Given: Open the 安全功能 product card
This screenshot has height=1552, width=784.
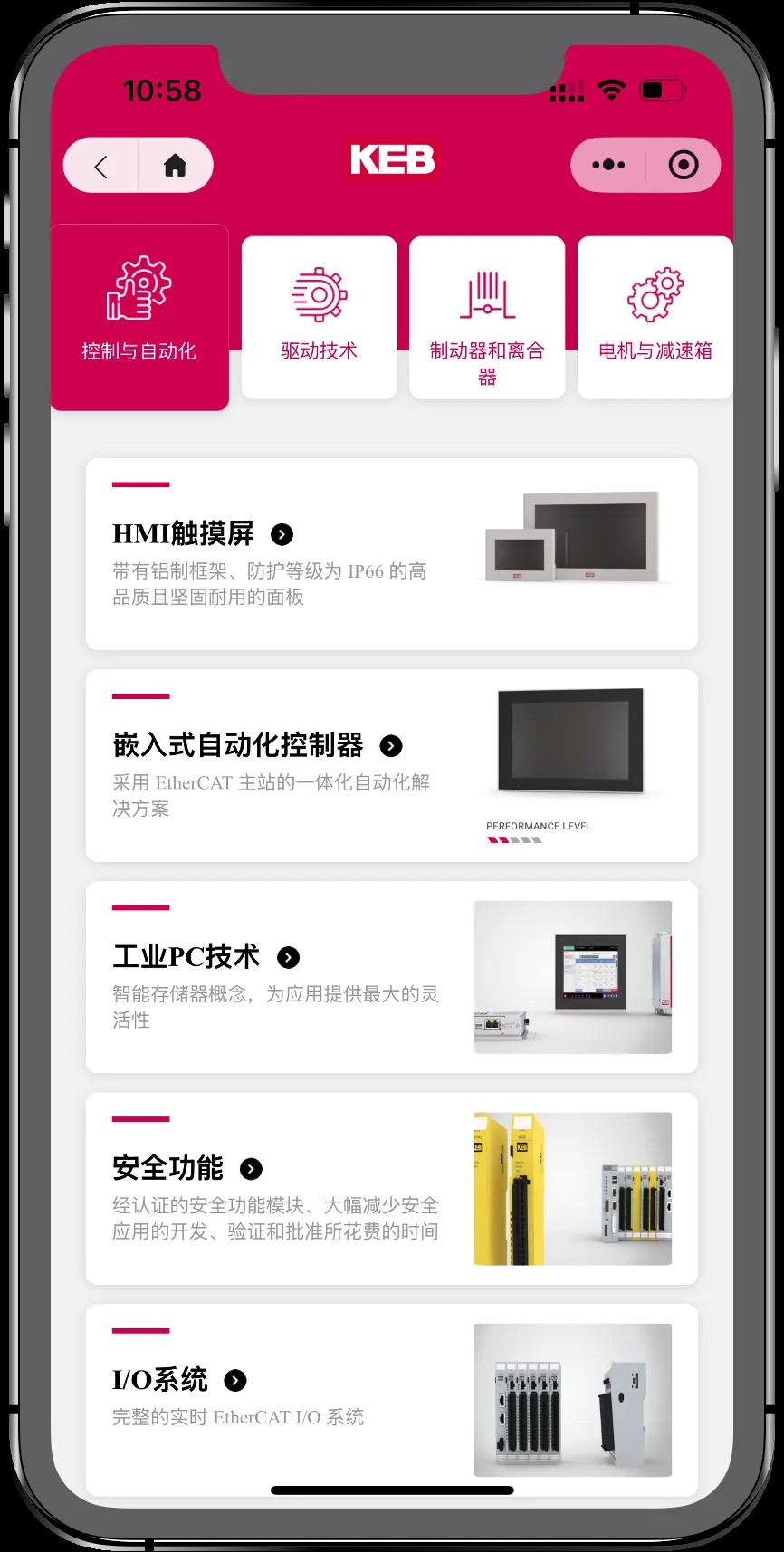Looking at the screenshot, I should click(x=391, y=1188).
